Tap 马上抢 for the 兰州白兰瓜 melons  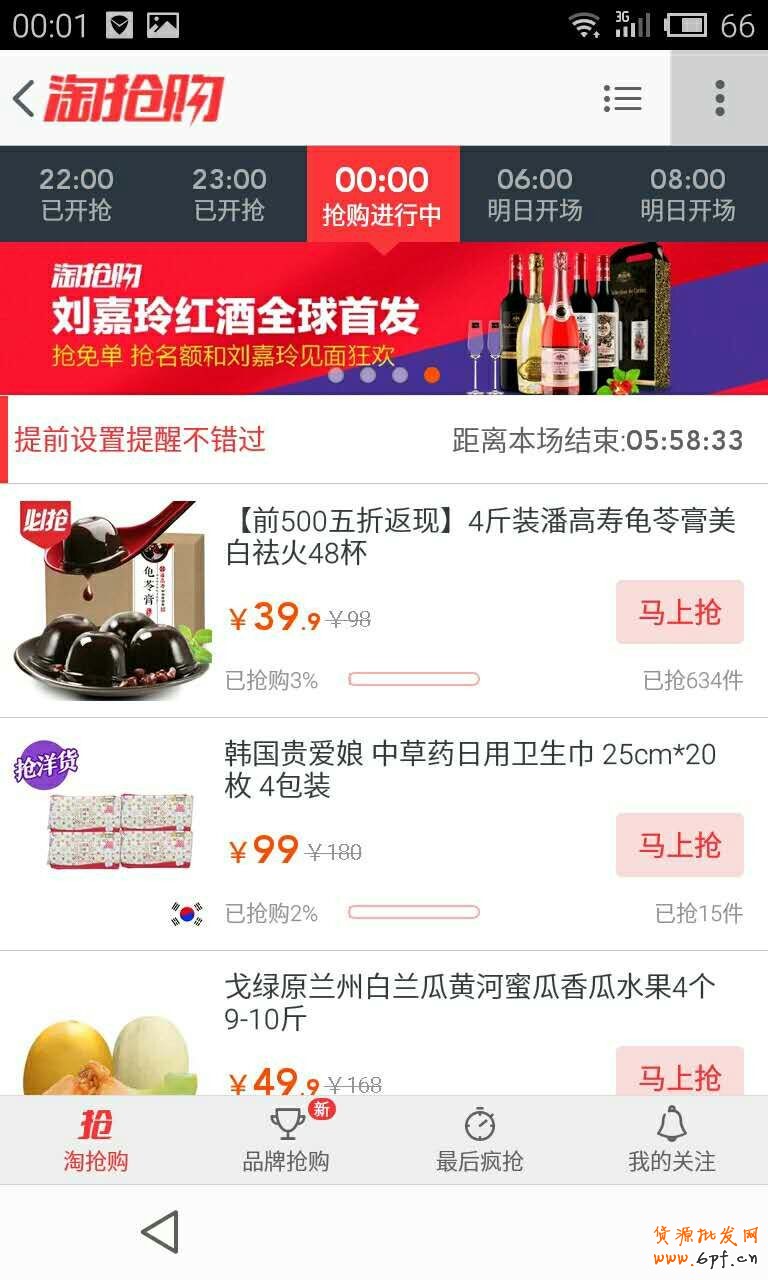[679, 1074]
